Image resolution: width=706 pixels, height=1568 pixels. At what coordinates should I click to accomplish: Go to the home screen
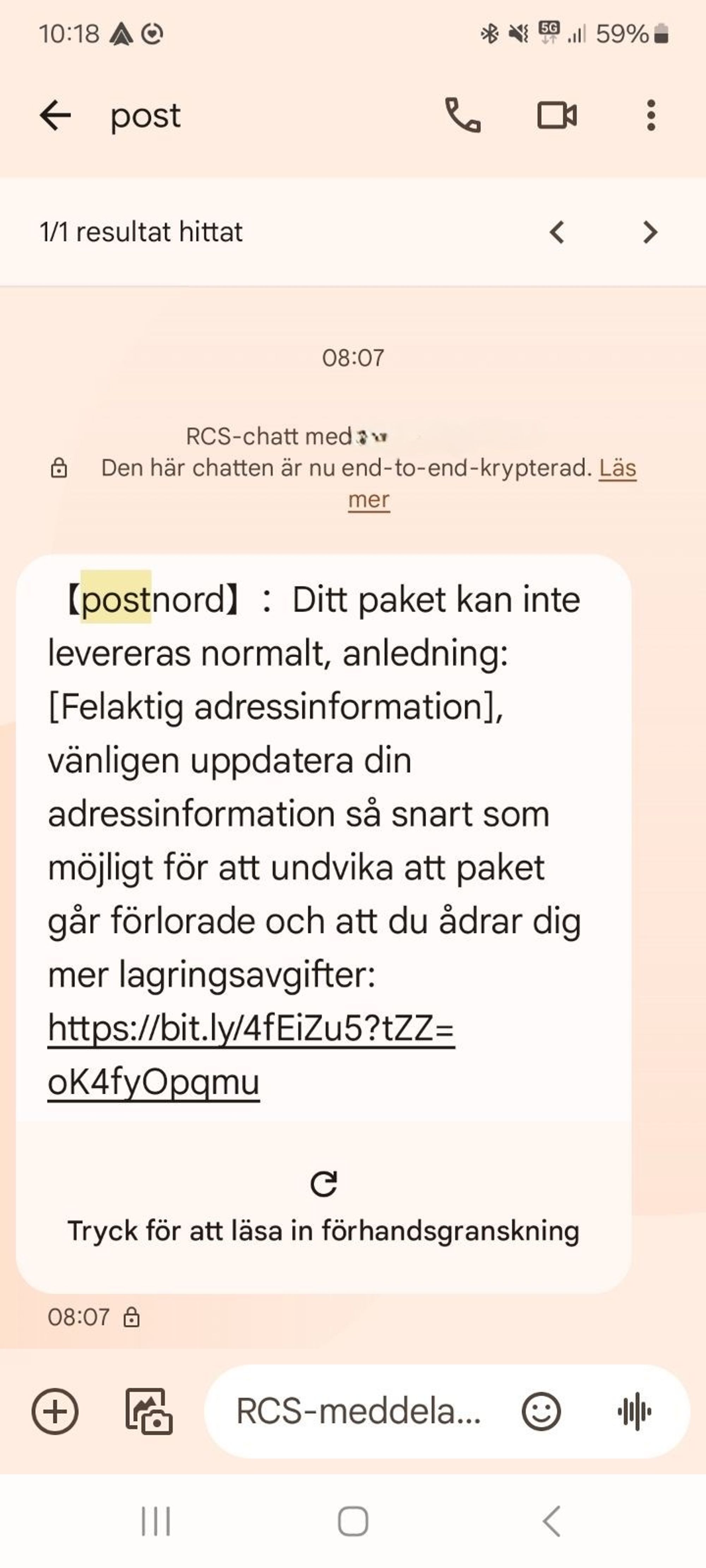coord(353,1521)
